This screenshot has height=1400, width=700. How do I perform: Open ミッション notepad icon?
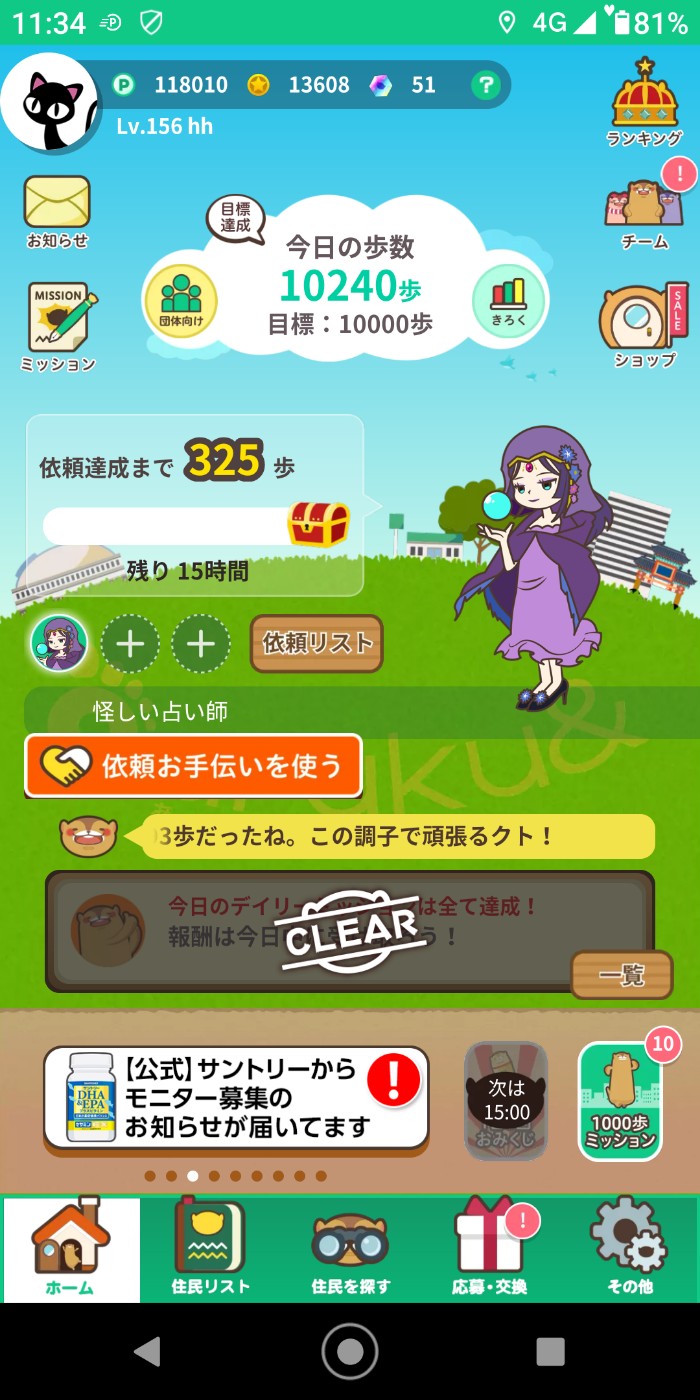point(59,327)
